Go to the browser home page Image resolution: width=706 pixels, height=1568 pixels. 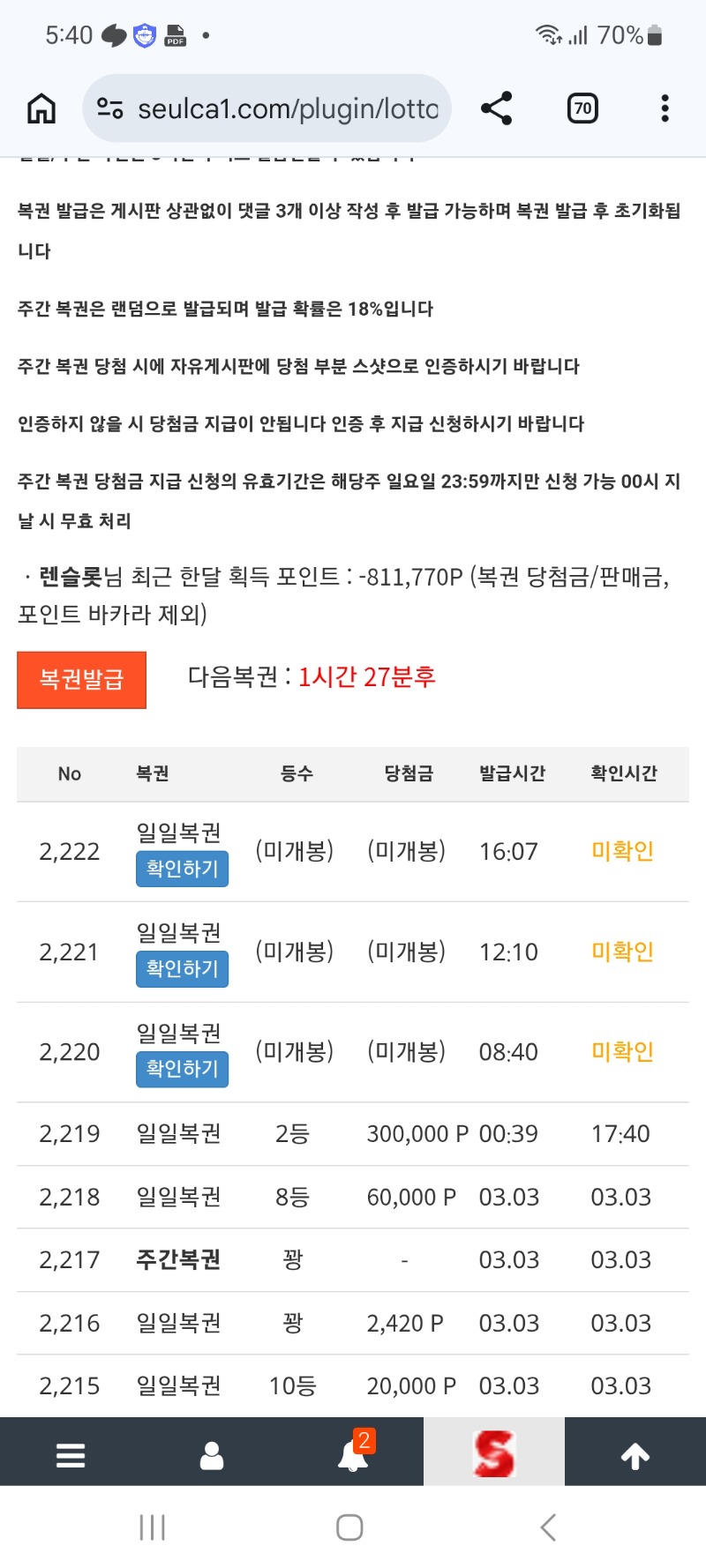pyautogui.click(x=41, y=108)
